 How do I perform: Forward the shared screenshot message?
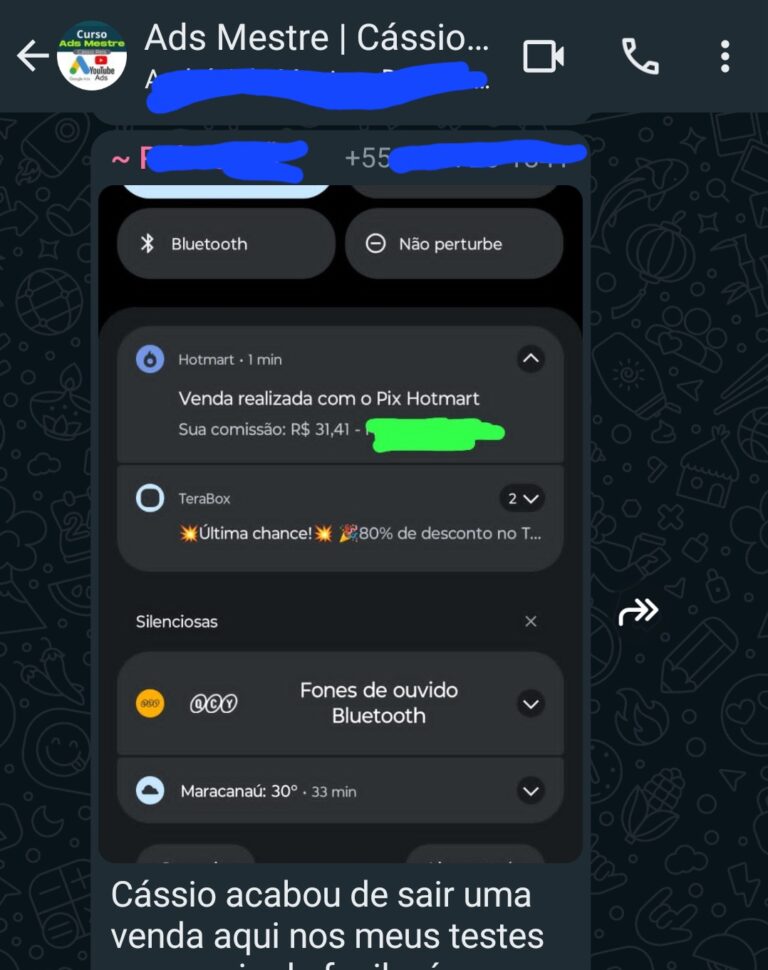(x=639, y=611)
